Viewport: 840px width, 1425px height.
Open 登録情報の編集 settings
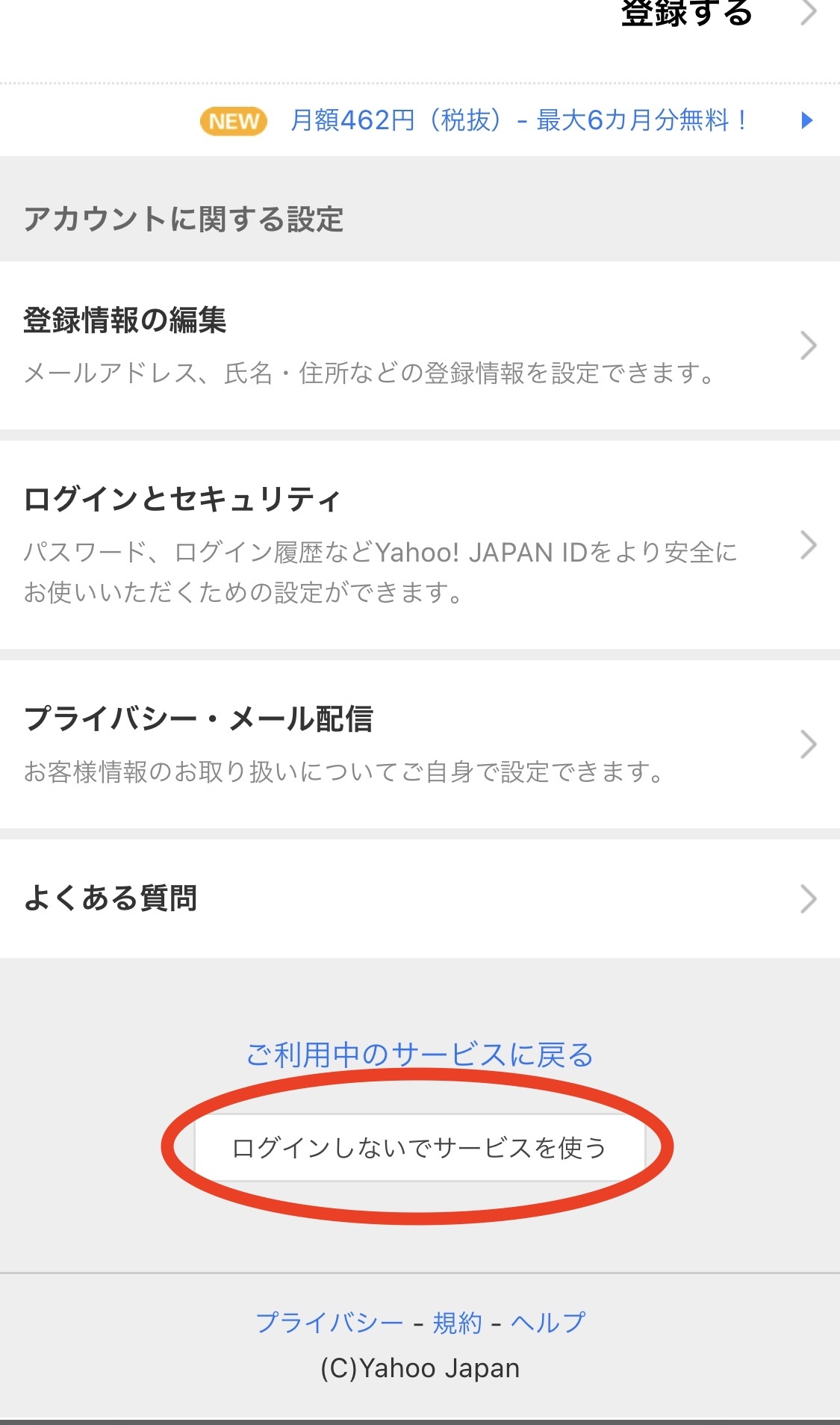click(x=420, y=346)
